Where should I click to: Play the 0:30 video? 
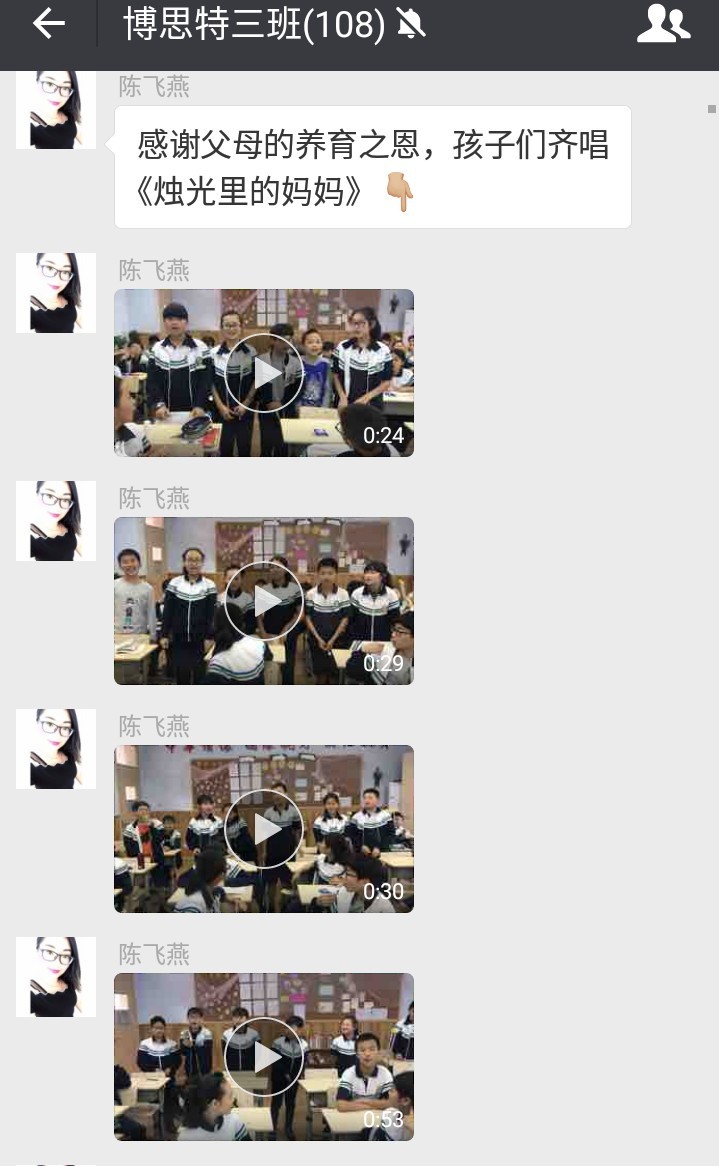click(x=264, y=829)
